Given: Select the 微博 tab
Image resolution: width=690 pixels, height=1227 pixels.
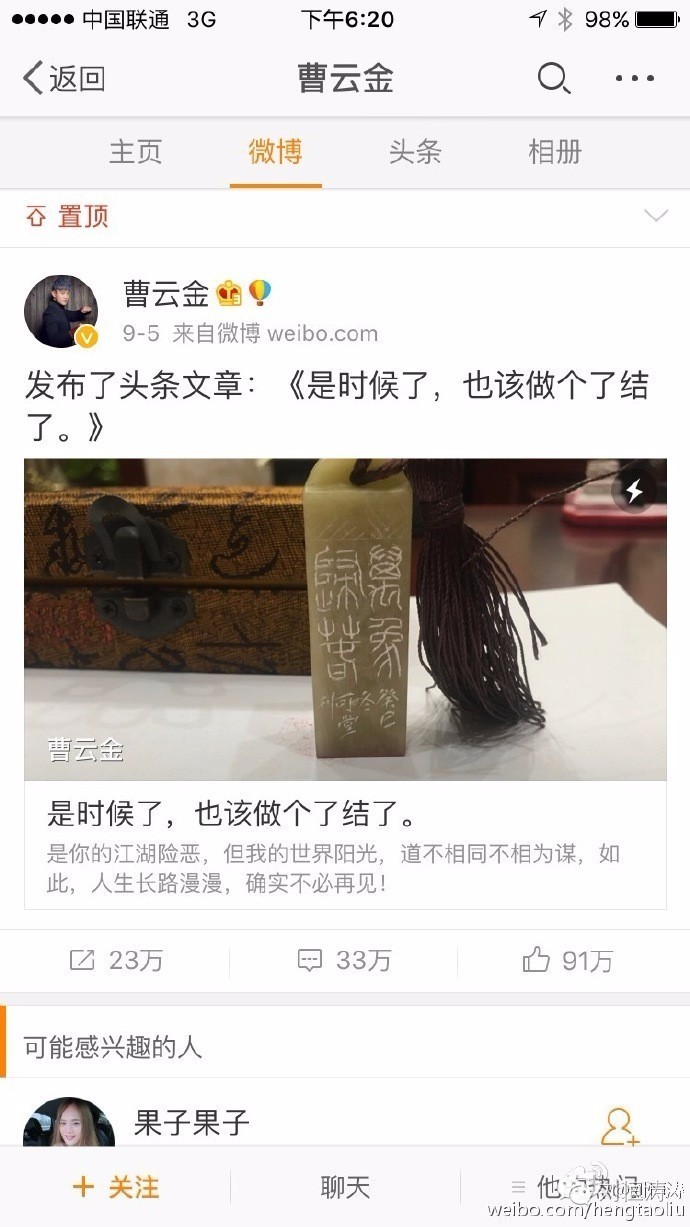Looking at the screenshot, I should (275, 152).
